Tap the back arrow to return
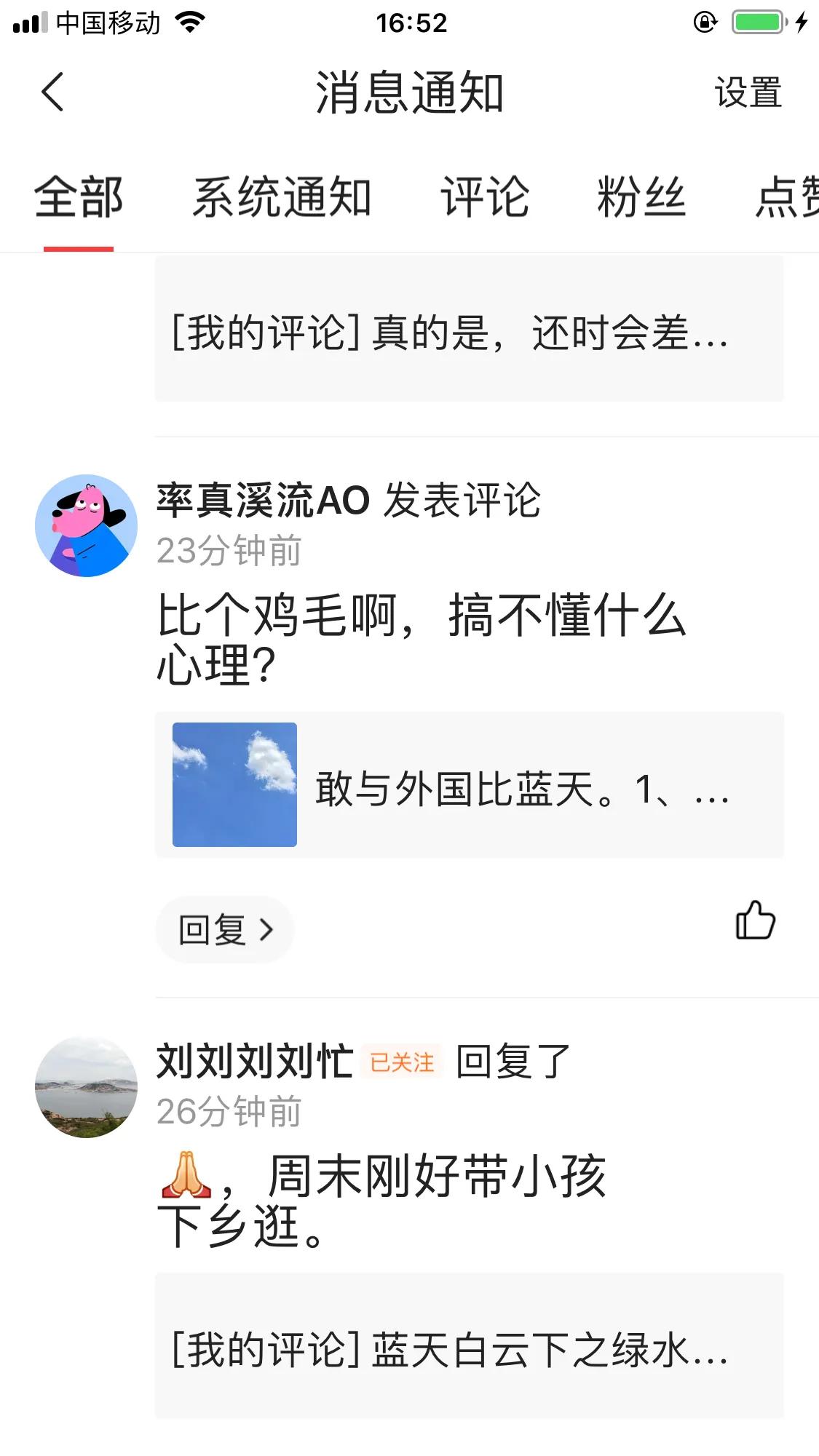The width and height of the screenshot is (819, 1456). [x=53, y=93]
